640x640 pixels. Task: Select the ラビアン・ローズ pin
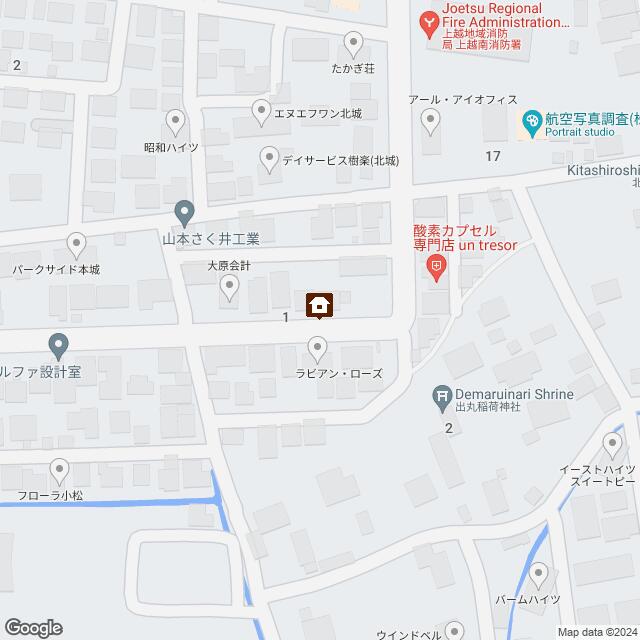318,348
